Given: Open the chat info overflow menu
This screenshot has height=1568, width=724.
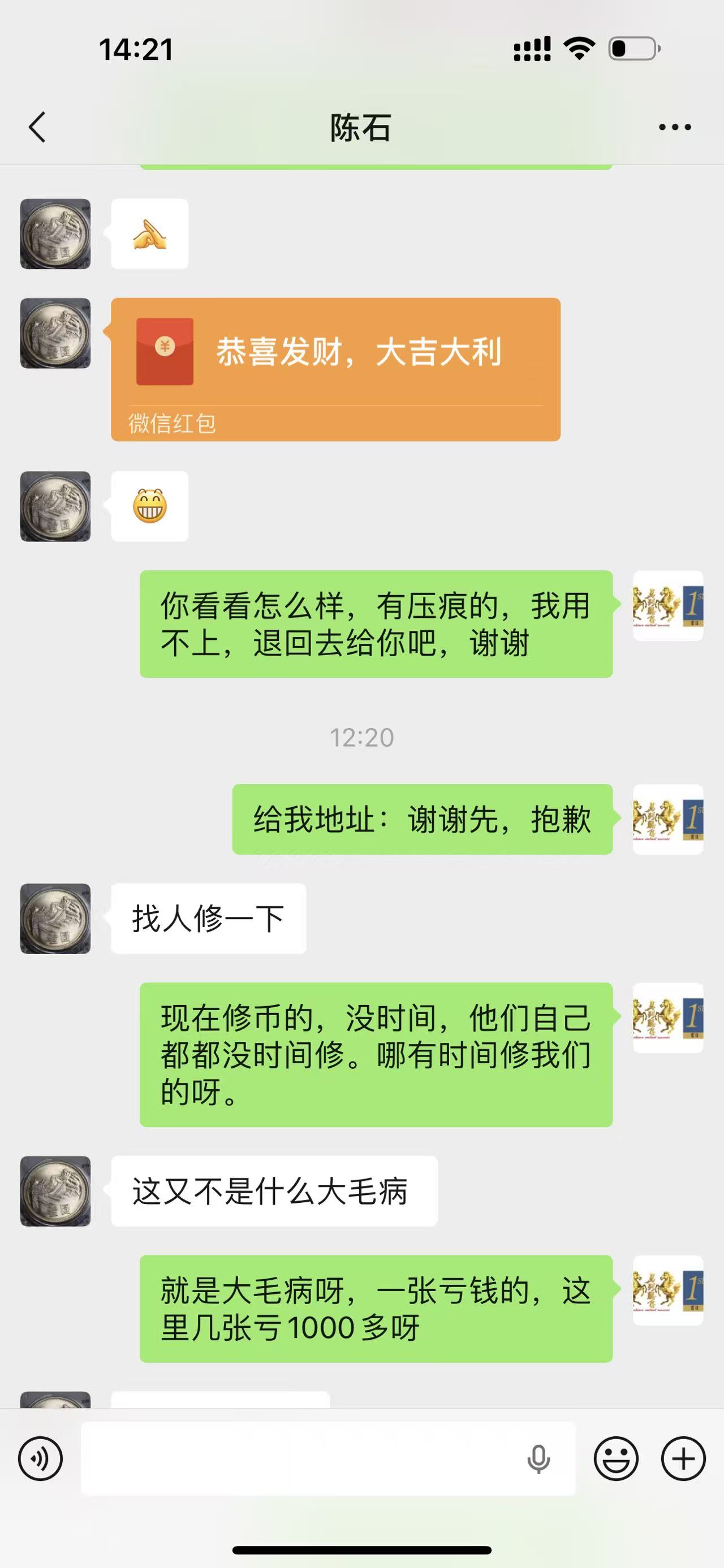Looking at the screenshot, I should point(675,127).
